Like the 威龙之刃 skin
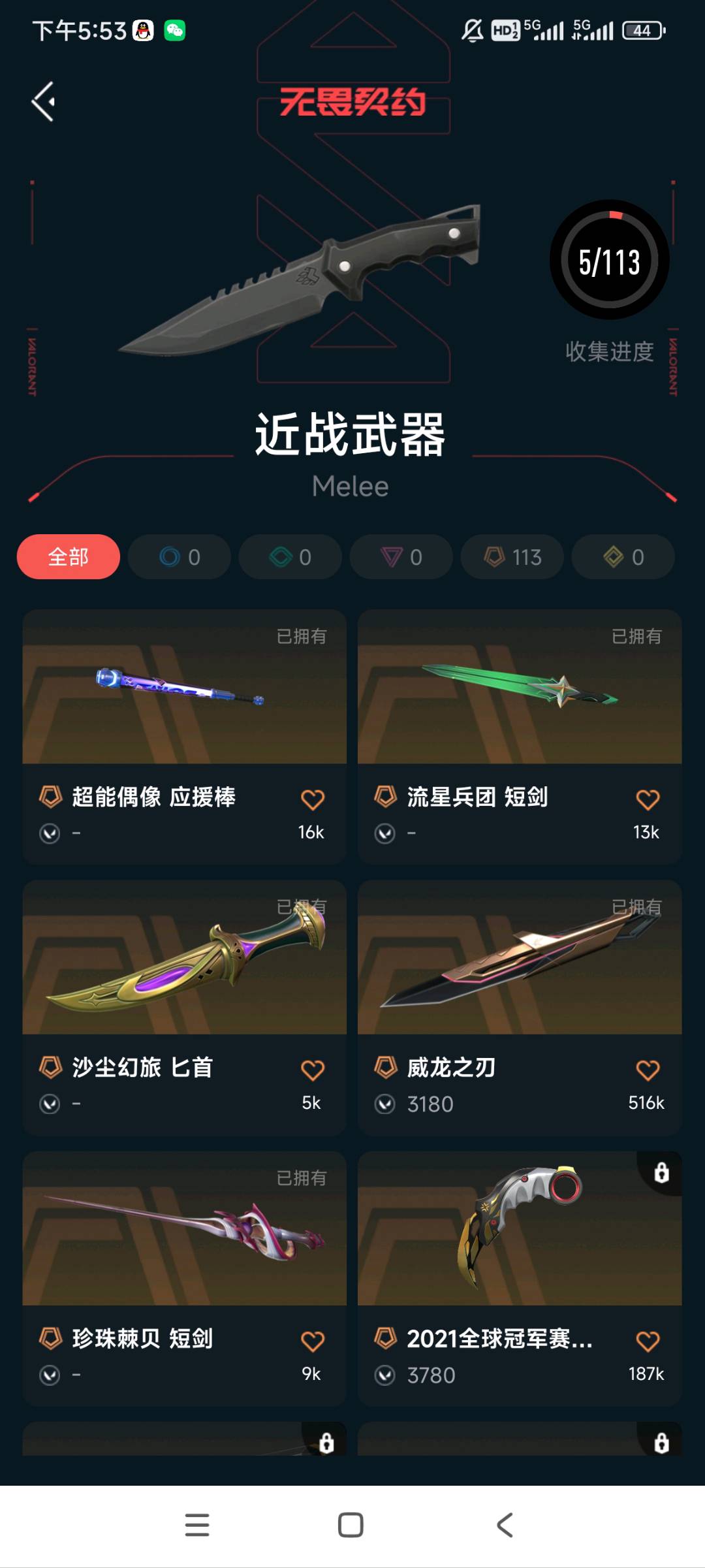This screenshot has height=1568, width=705. pos(648,1070)
